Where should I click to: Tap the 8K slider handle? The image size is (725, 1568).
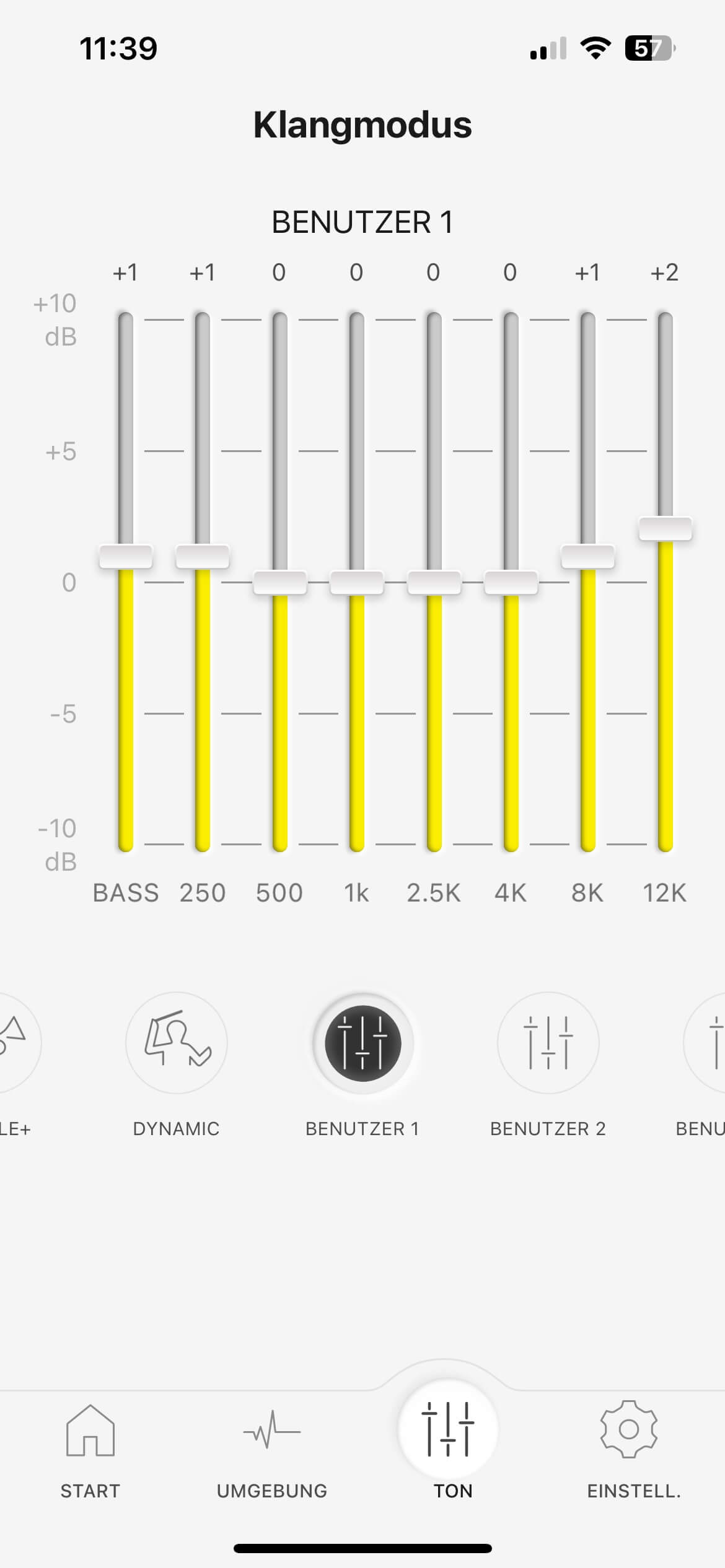pyautogui.click(x=588, y=557)
